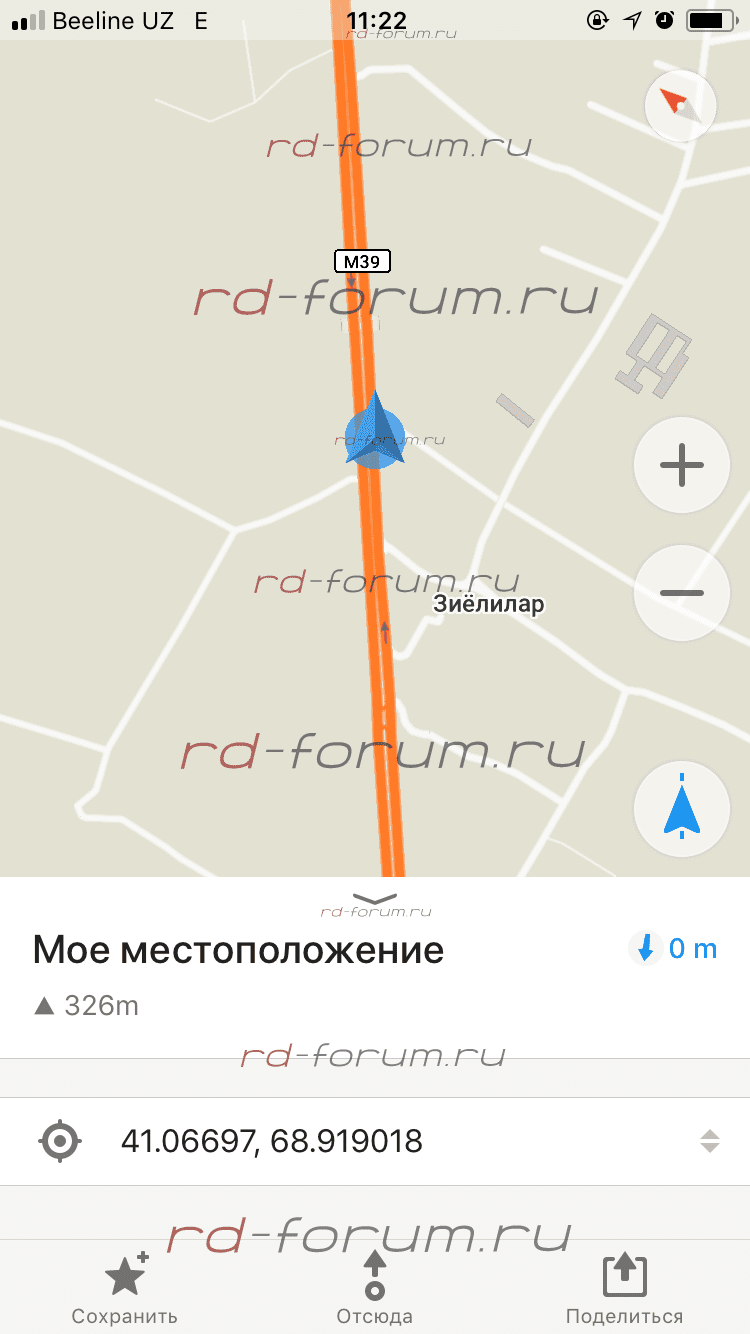
Task: Tap the compass icon to reset map orientation
Action: tap(681, 105)
